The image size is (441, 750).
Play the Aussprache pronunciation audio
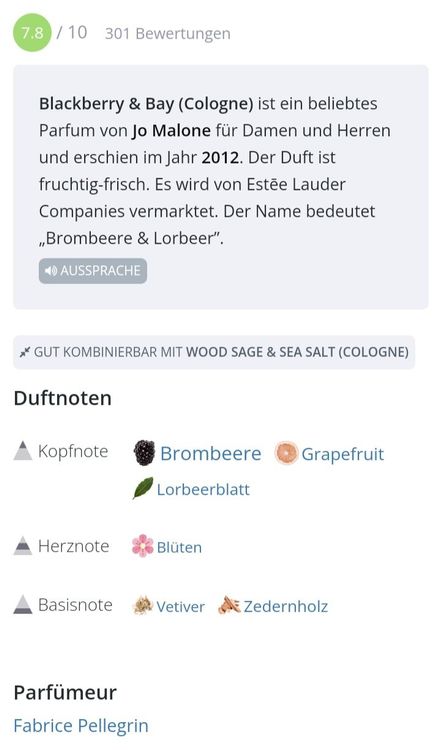click(93, 271)
